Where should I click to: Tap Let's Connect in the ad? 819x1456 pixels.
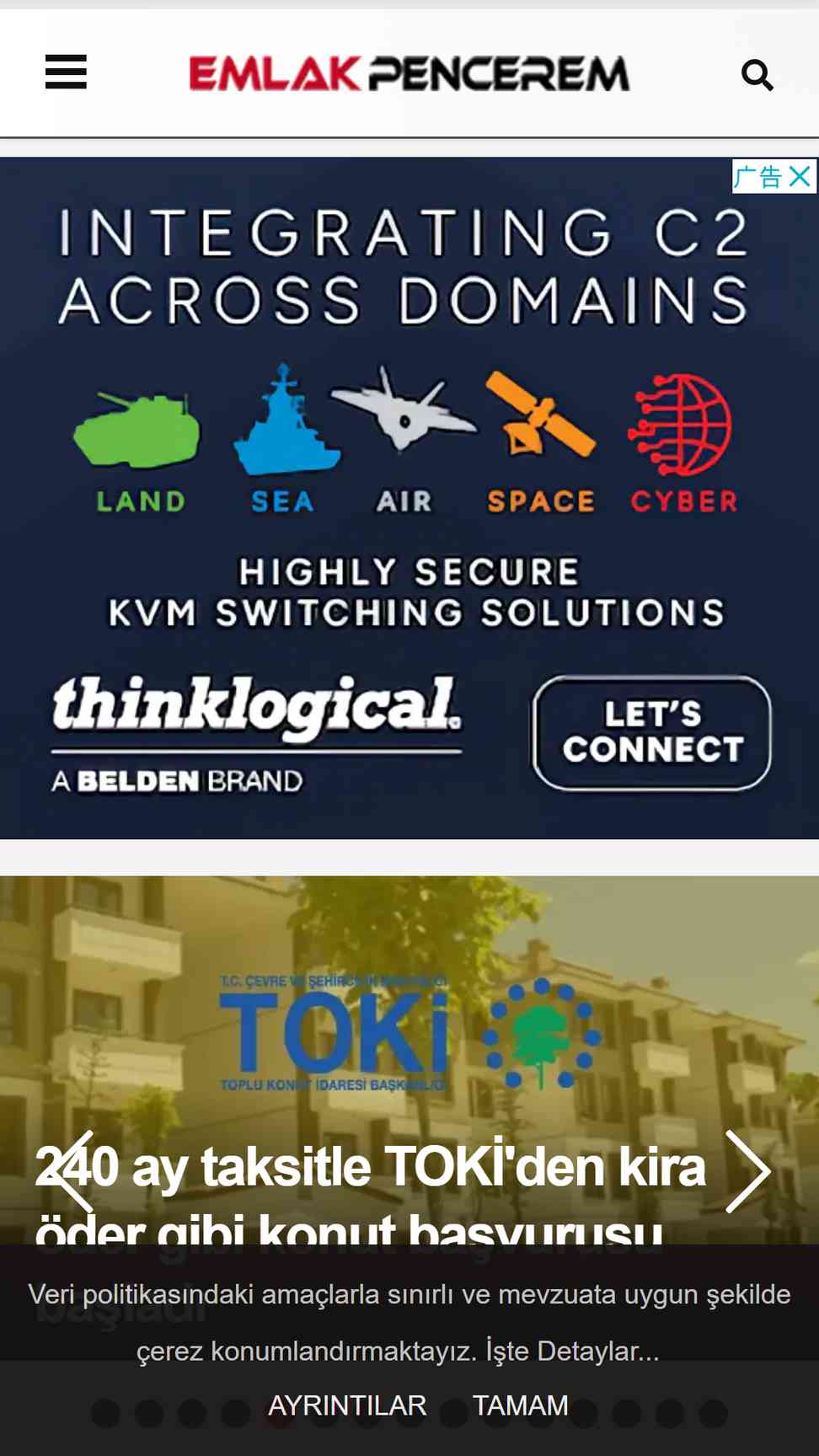pyautogui.click(x=652, y=732)
